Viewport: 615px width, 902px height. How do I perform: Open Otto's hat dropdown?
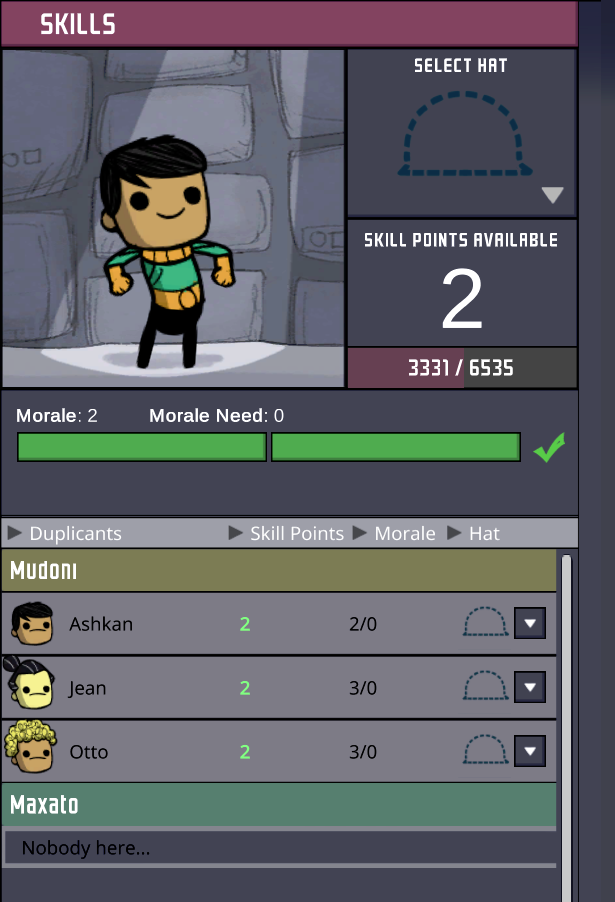click(x=530, y=752)
